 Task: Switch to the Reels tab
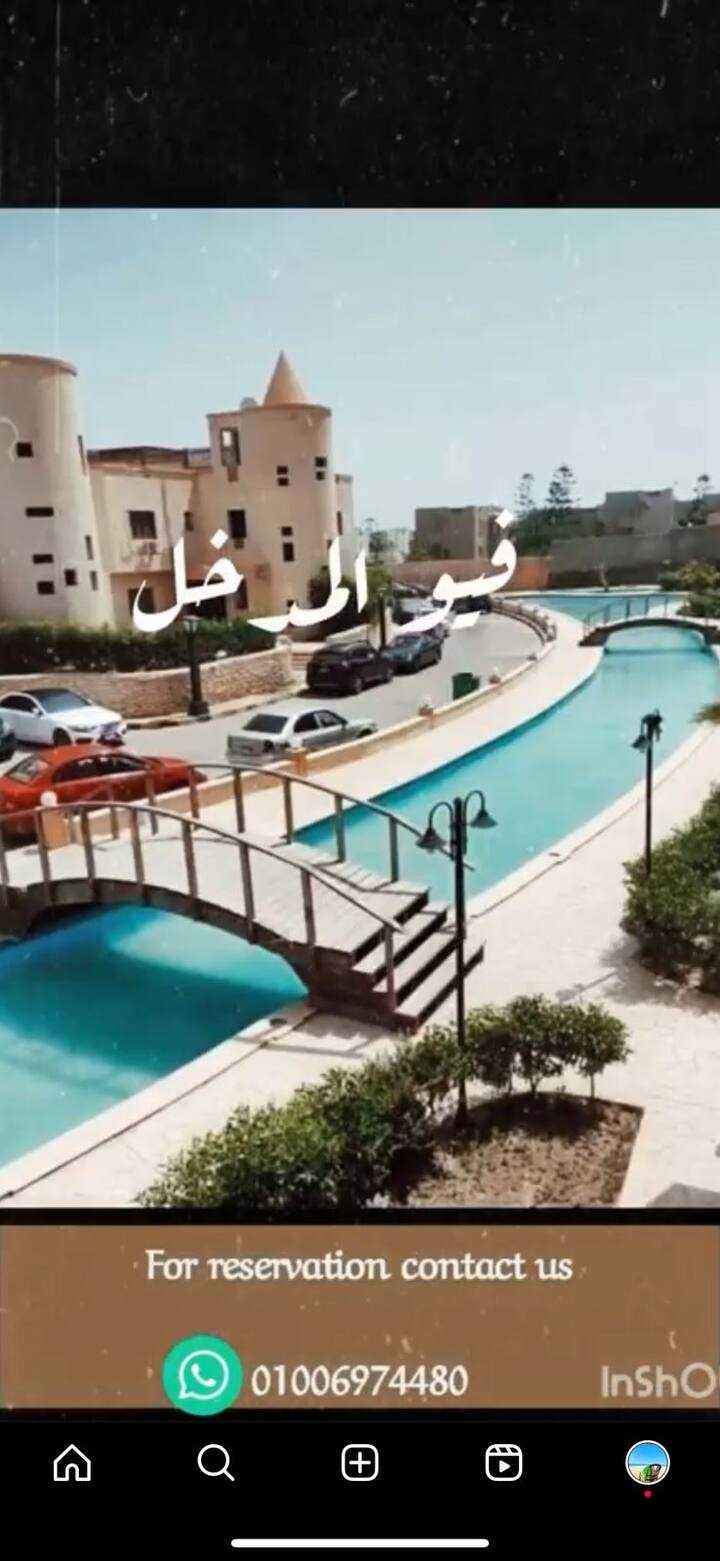point(503,1463)
